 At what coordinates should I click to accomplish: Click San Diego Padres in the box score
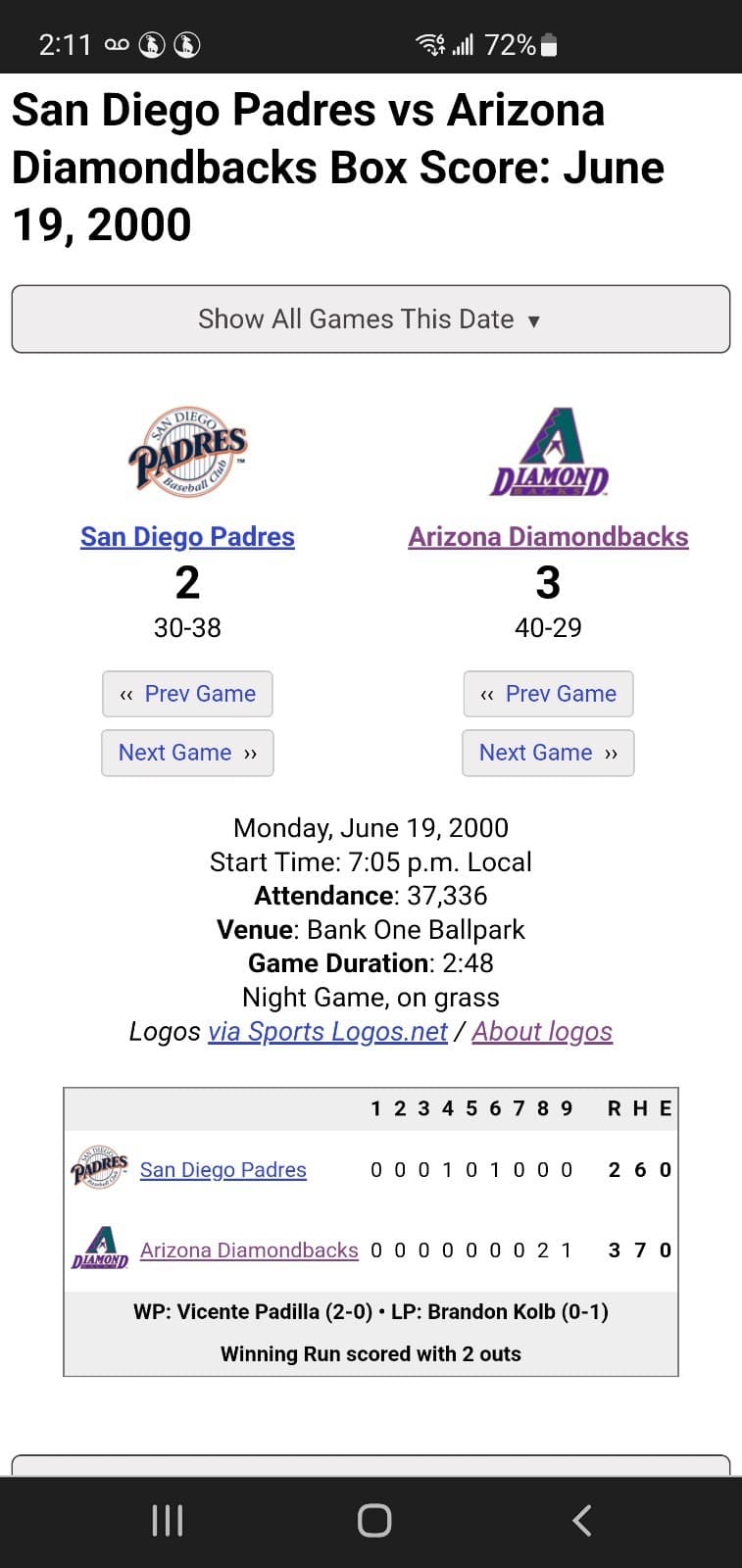click(x=223, y=1169)
